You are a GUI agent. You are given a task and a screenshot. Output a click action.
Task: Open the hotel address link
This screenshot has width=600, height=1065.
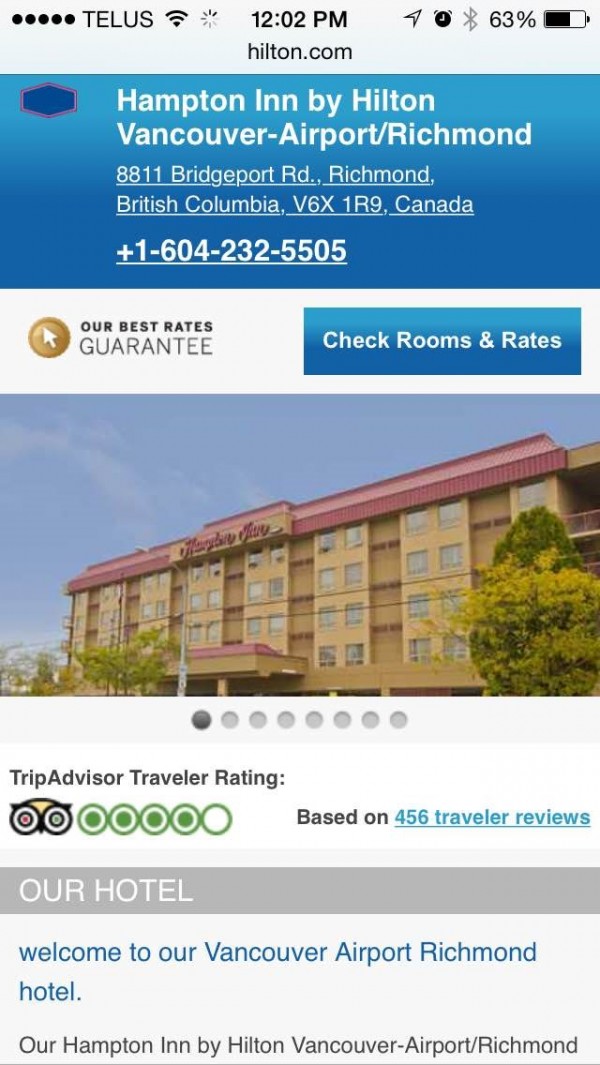[x=295, y=189]
